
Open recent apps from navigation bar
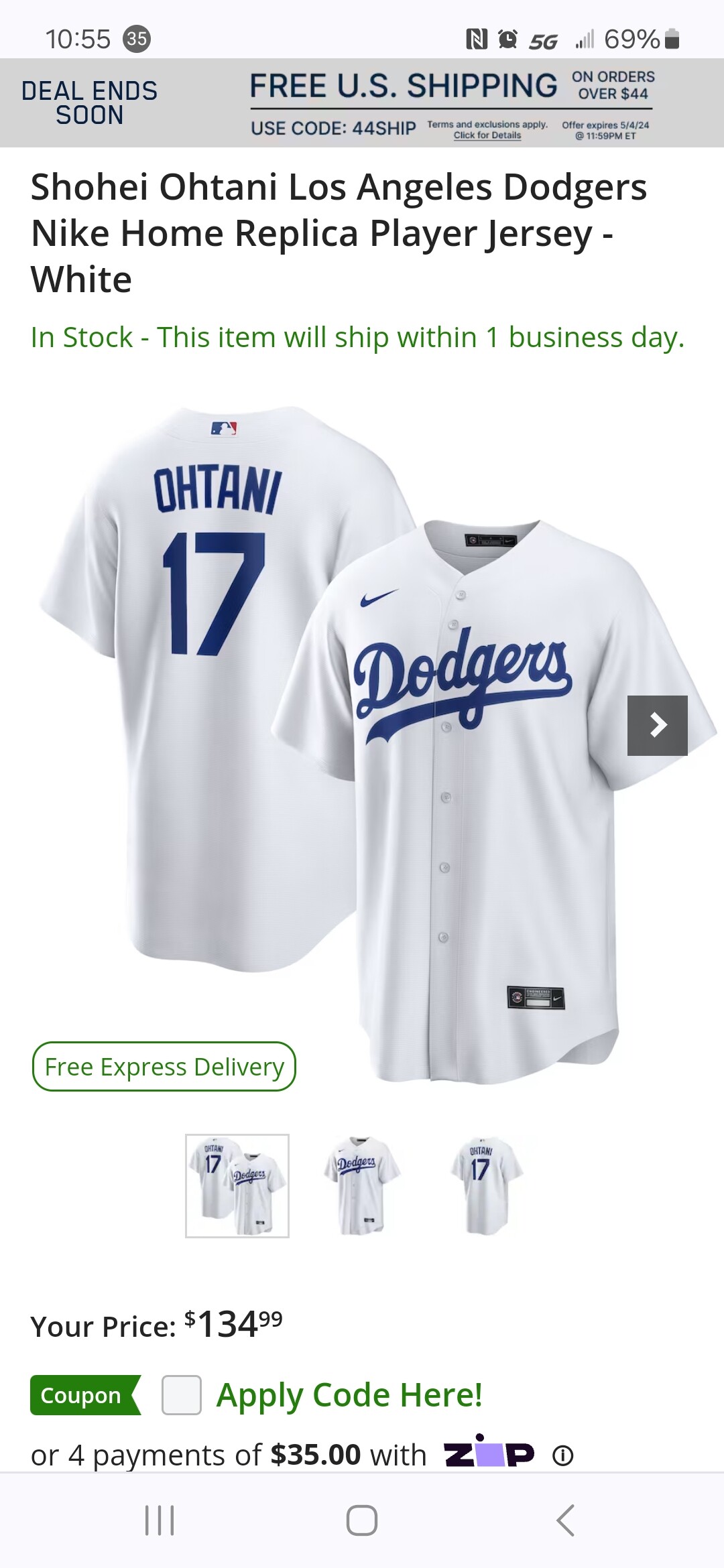pos(160,1520)
